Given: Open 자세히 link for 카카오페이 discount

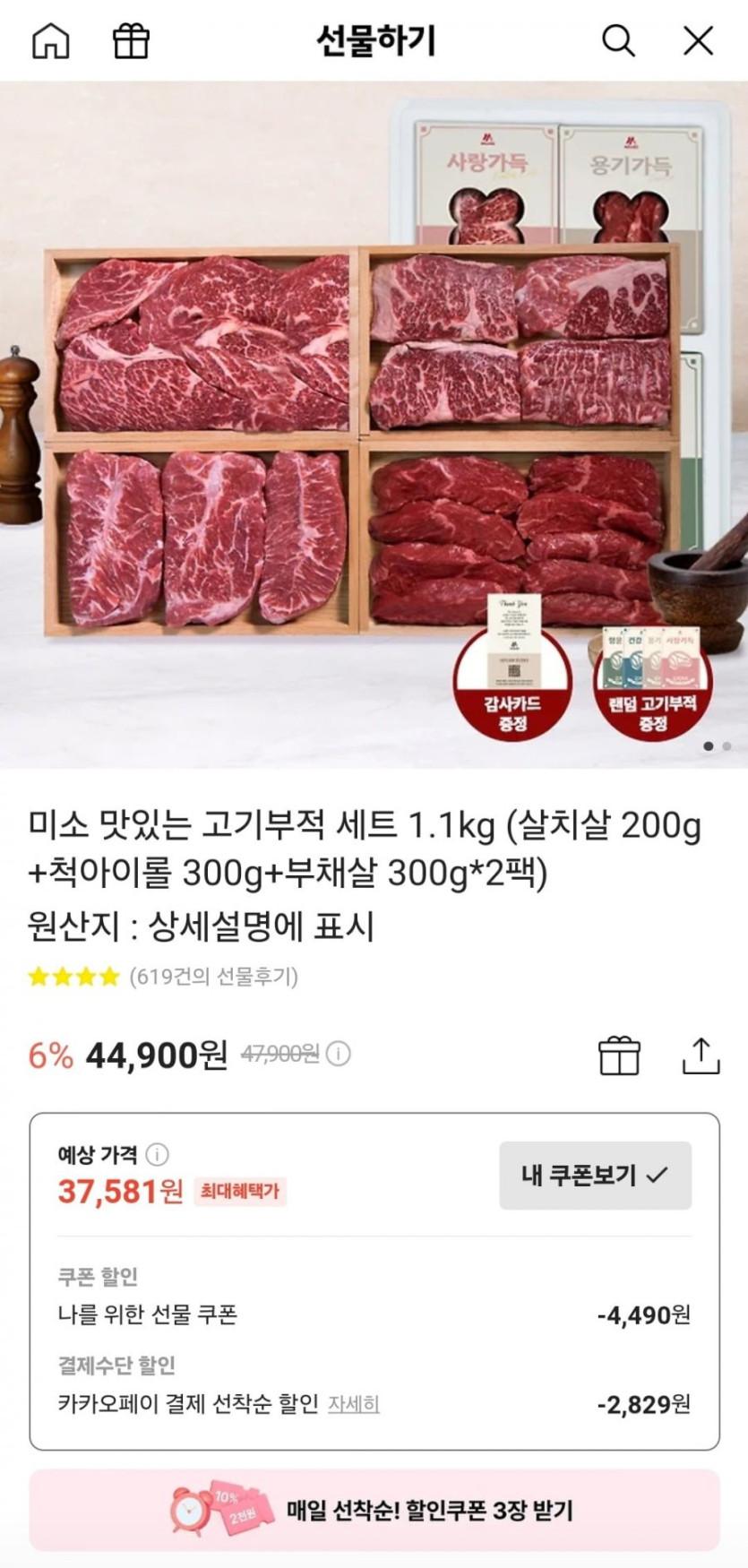Looking at the screenshot, I should pos(354,1404).
